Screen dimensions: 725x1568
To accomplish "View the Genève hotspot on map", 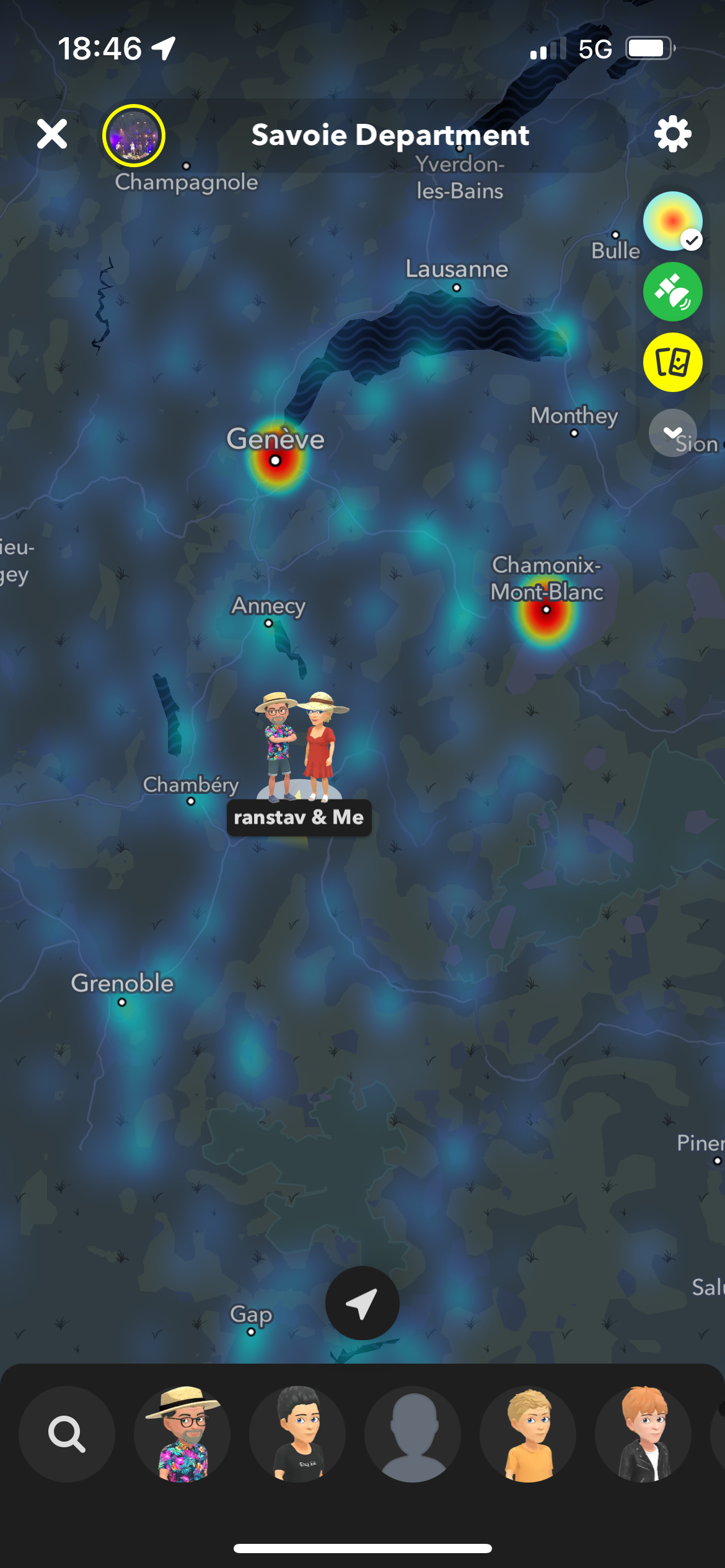I will click(x=276, y=461).
